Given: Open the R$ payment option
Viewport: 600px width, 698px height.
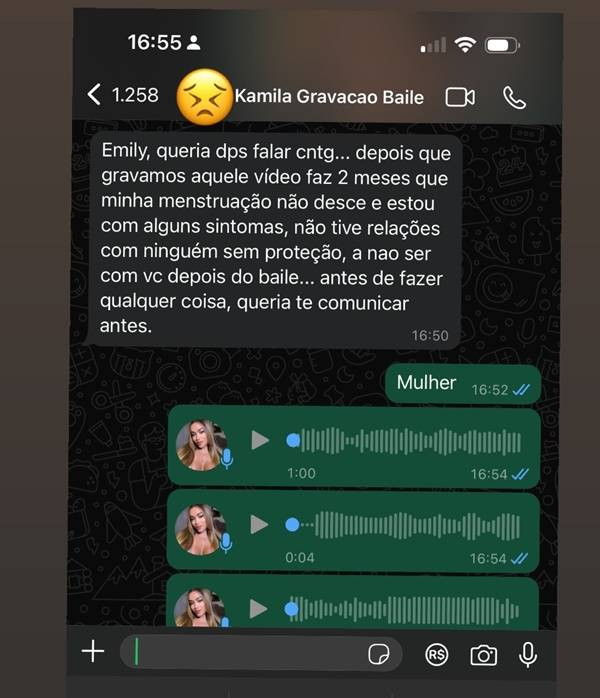Looking at the screenshot, I should (436, 654).
